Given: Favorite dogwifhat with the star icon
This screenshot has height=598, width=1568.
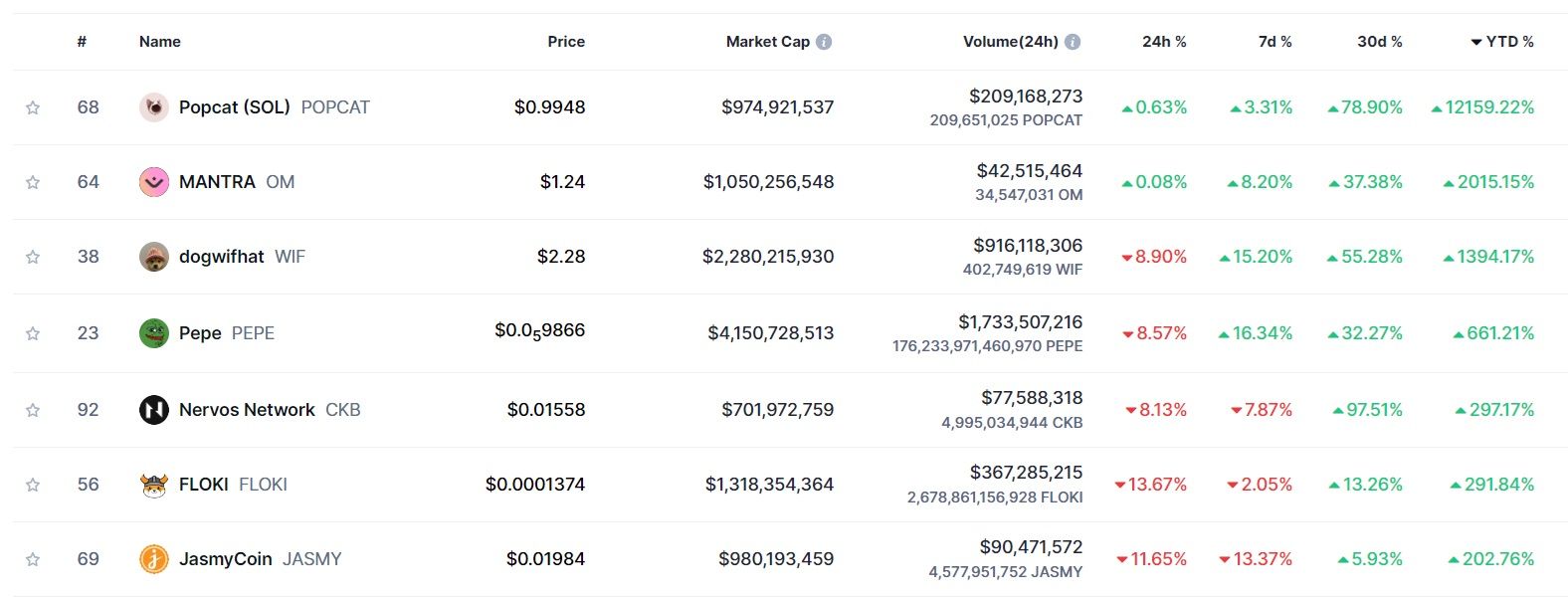Looking at the screenshot, I should pos(33,257).
